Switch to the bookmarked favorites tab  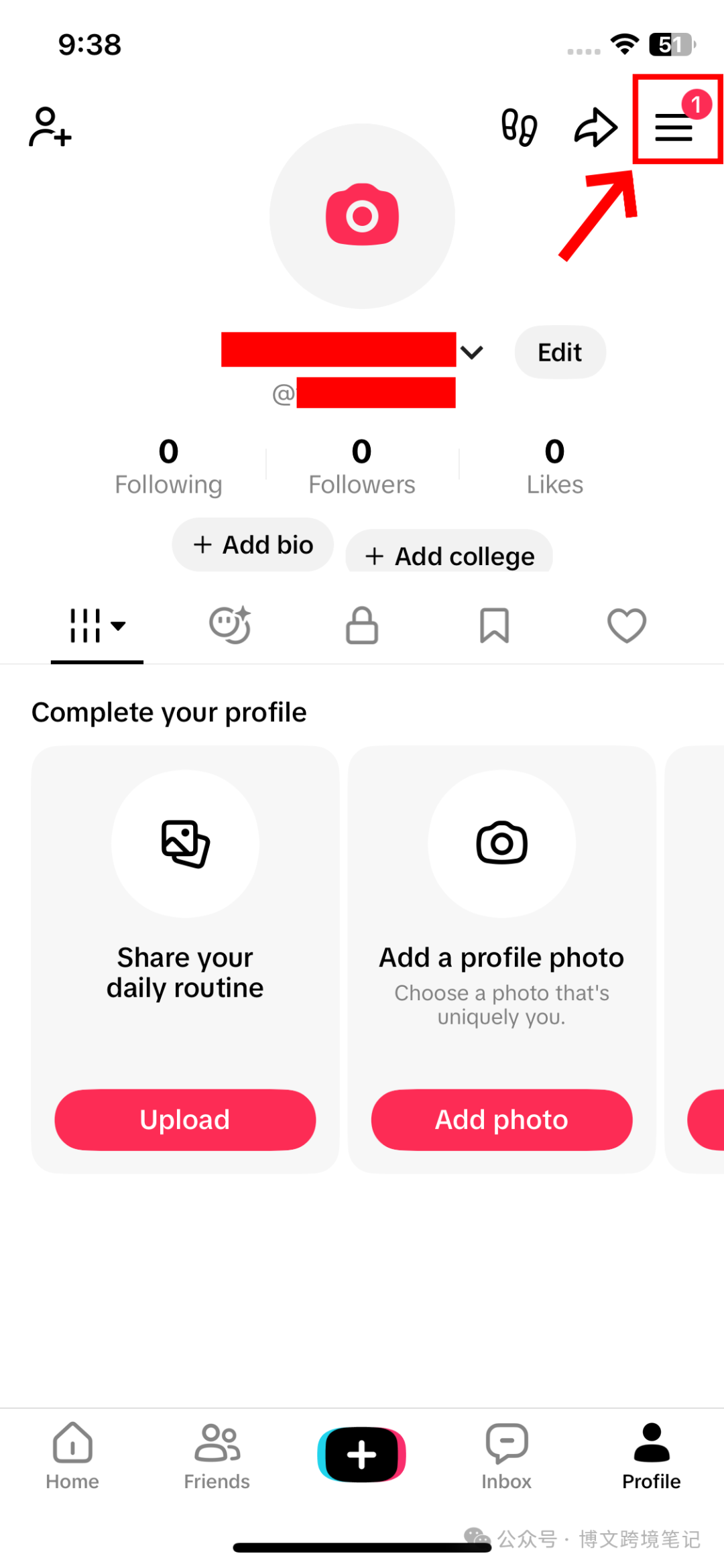(x=495, y=625)
